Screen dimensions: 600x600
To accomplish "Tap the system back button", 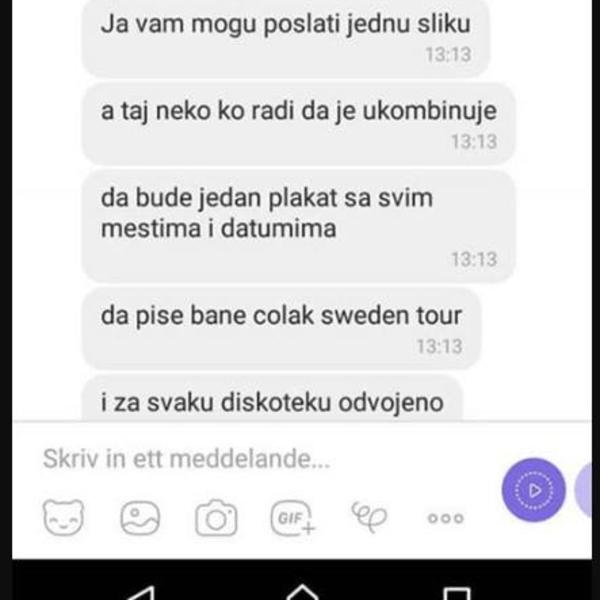I will (x=143, y=591).
